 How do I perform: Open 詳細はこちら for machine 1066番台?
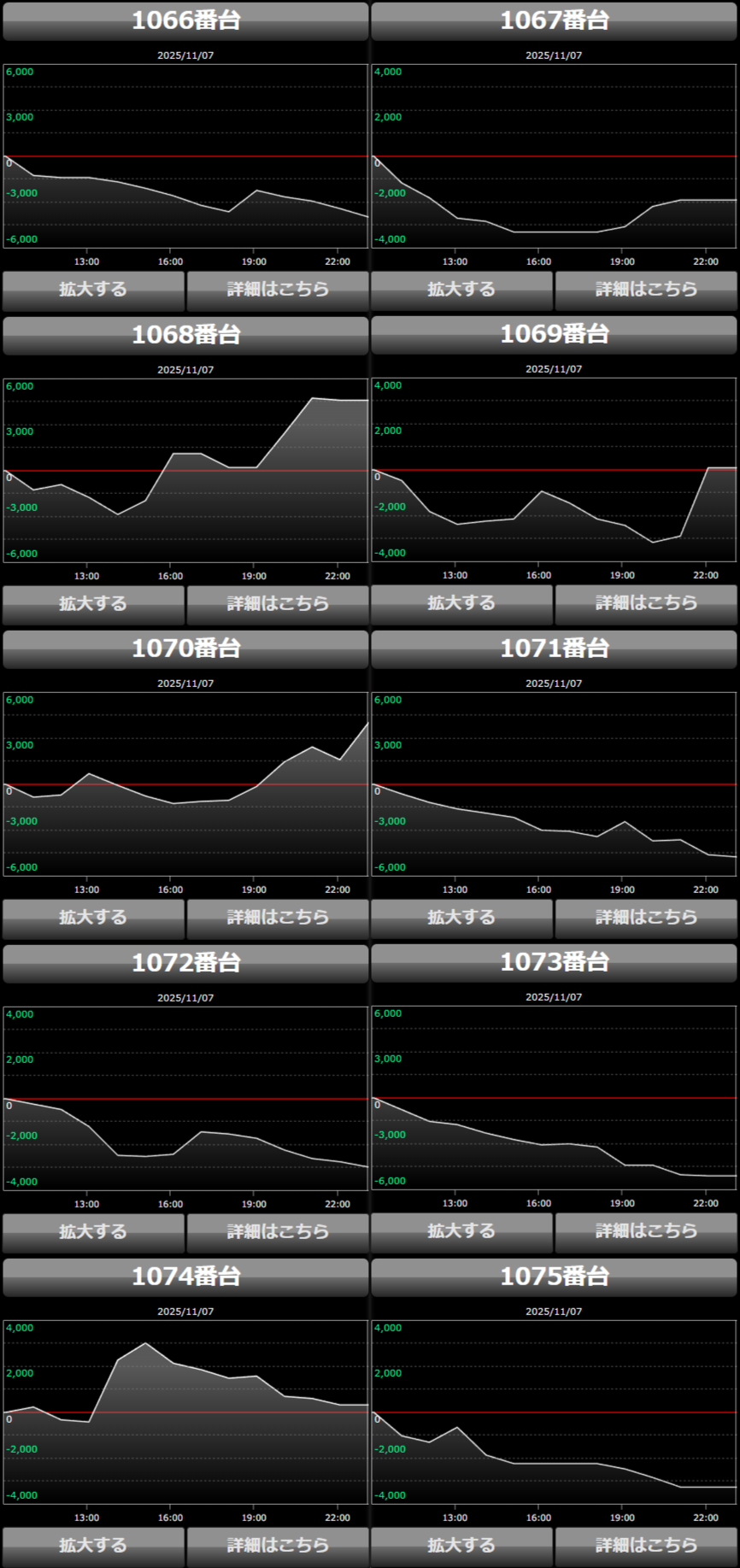pyautogui.click(x=278, y=290)
